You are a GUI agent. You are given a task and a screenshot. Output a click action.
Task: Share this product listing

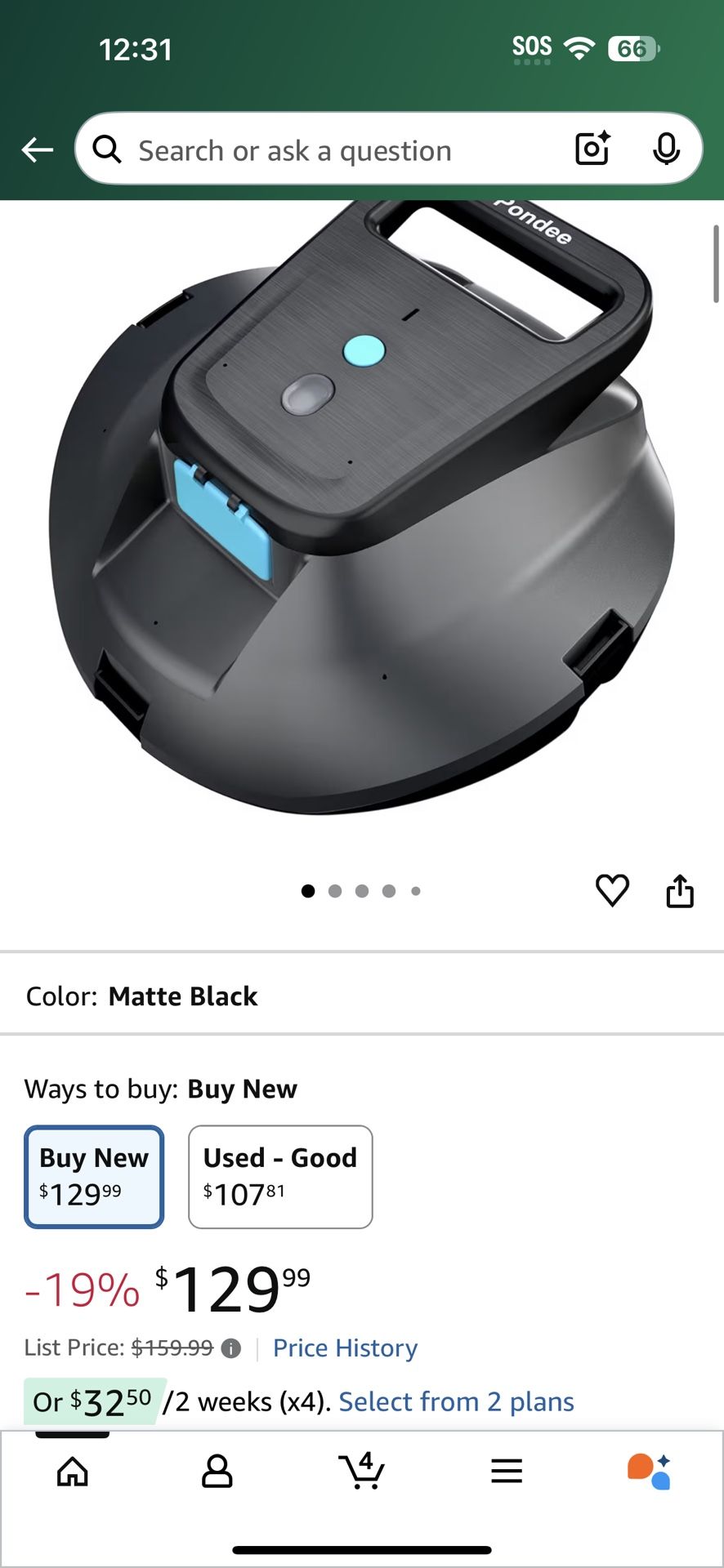click(x=682, y=891)
